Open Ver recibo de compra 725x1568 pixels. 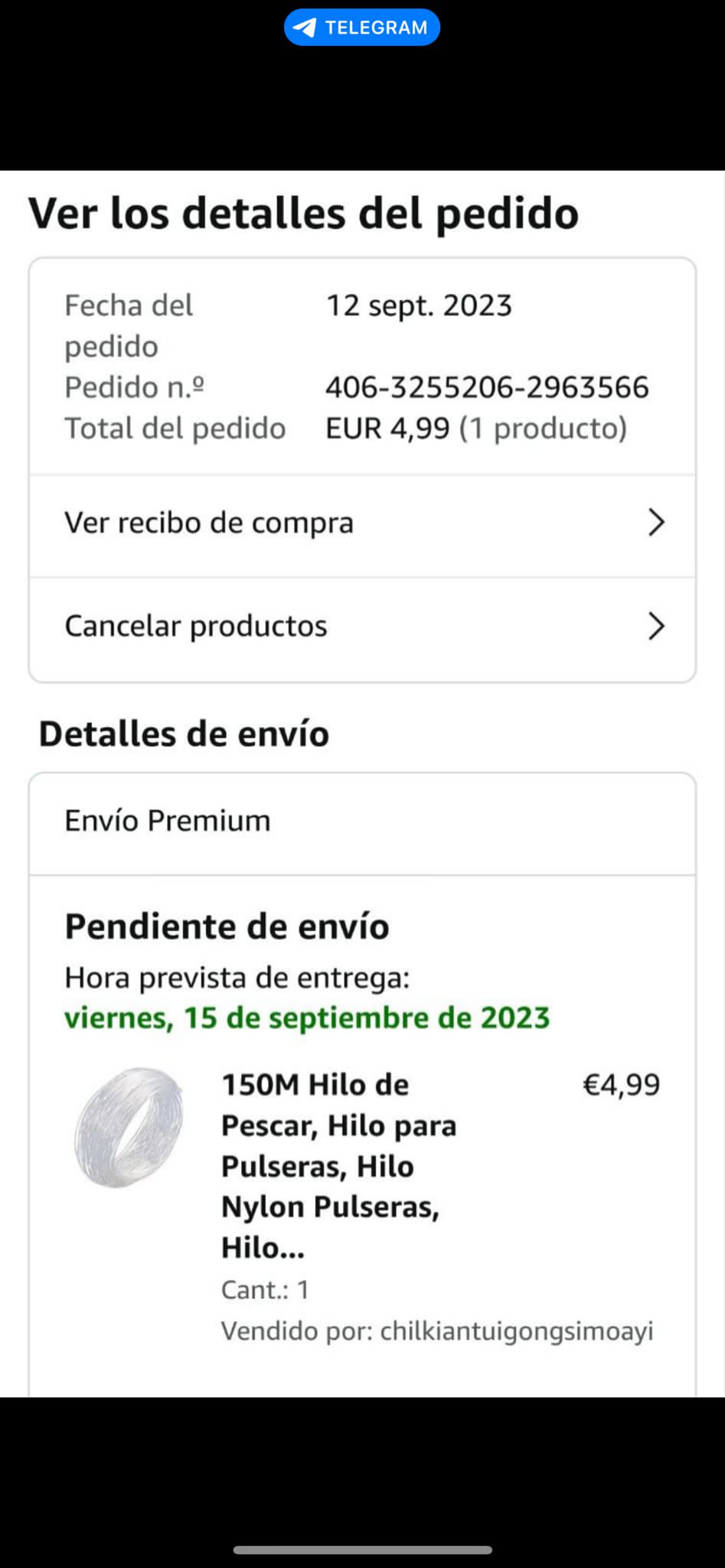pos(362,524)
